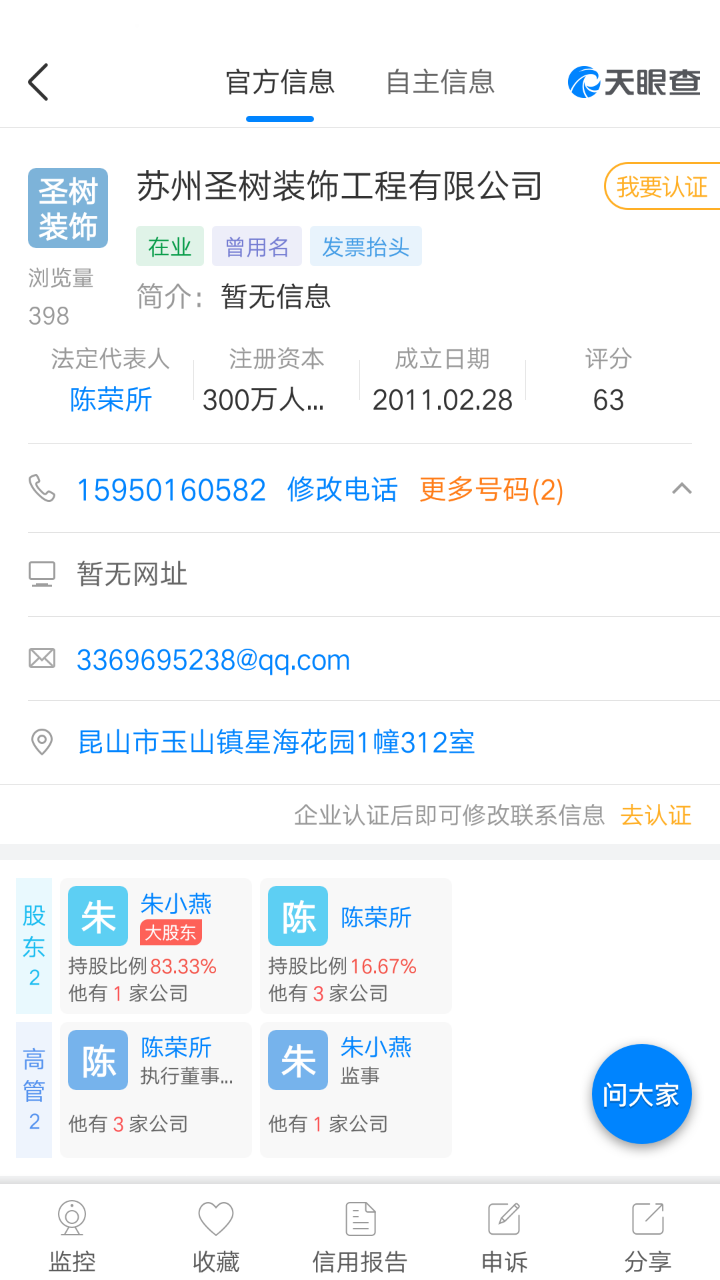Call the number 15950160582
The image size is (720, 1280).
[x=171, y=490]
